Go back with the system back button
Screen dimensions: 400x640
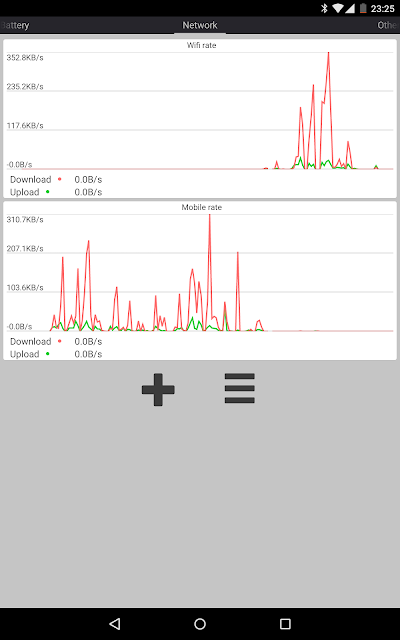(115, 623)
